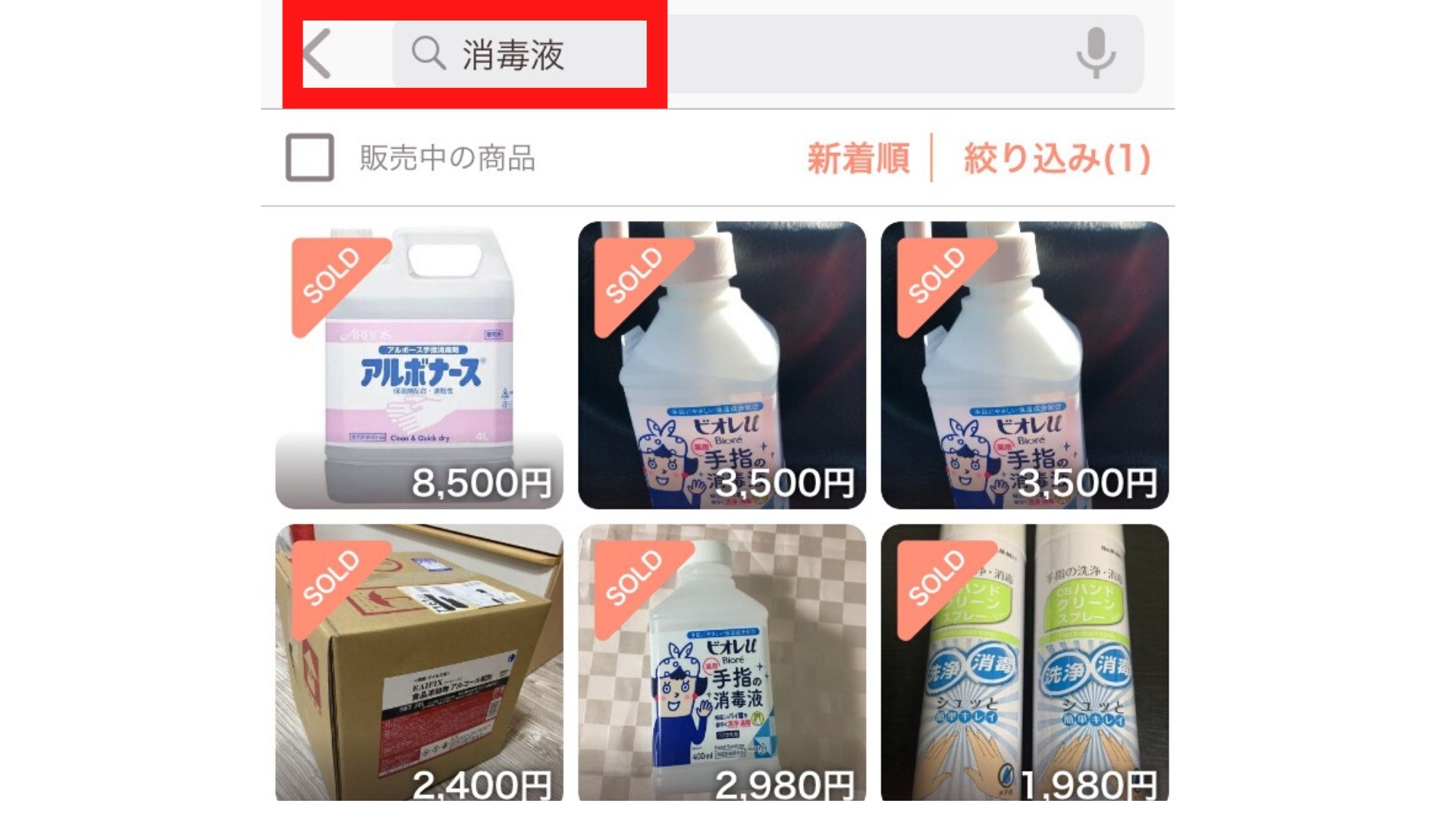Start voice search with the microphone
The height and width of the screenshot is (819, 1456).
1095,54
